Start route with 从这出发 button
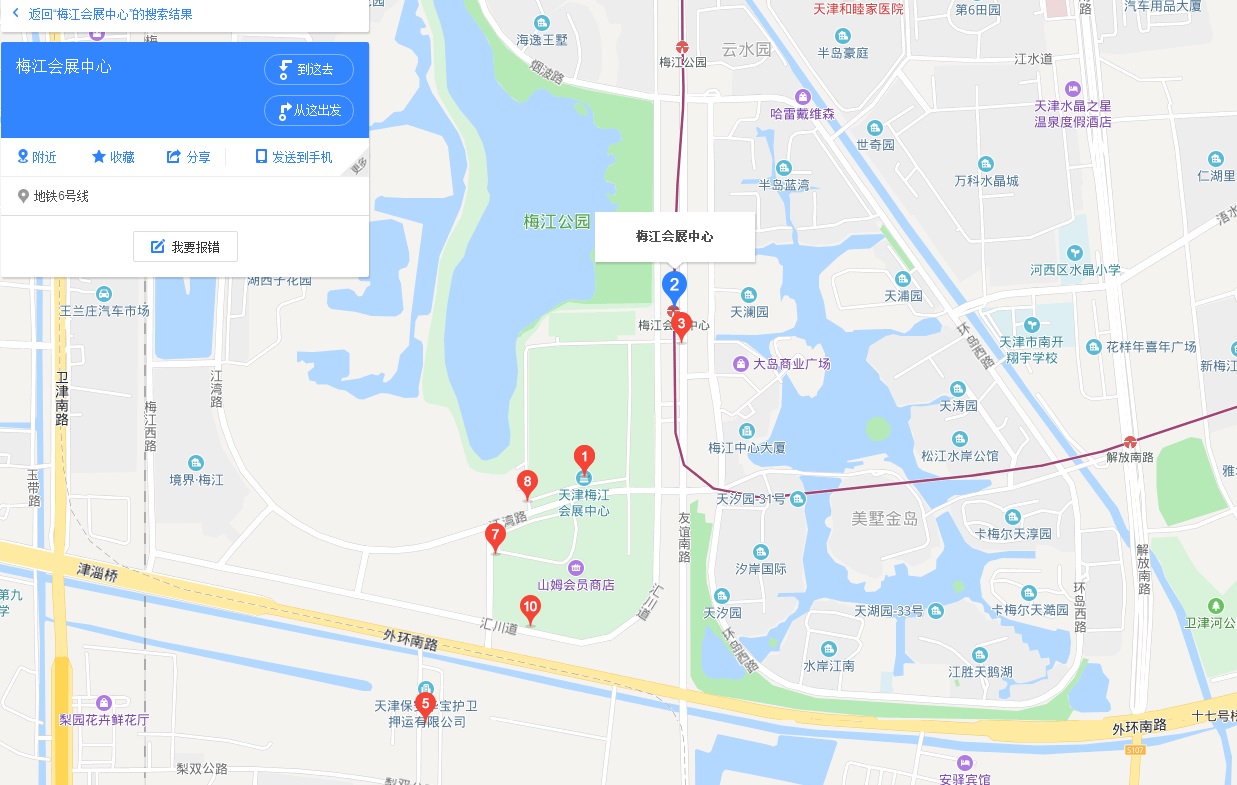The width and height of the screenshot is (1237, 785). [x=308, y=110]
